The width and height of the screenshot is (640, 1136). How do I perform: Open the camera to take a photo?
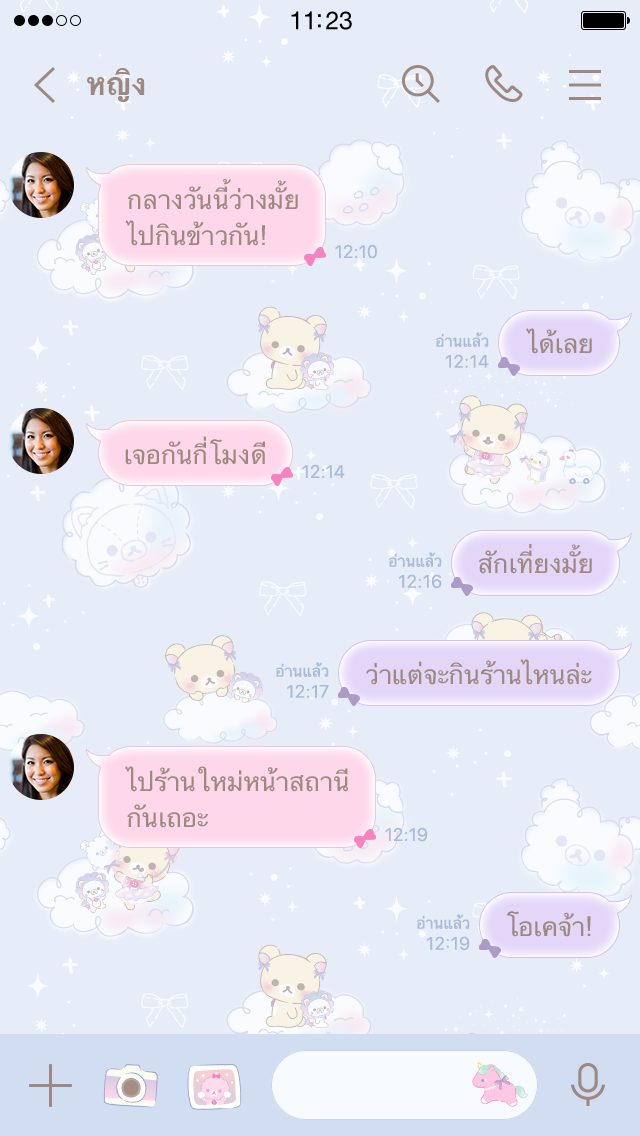coord(131,1085)
